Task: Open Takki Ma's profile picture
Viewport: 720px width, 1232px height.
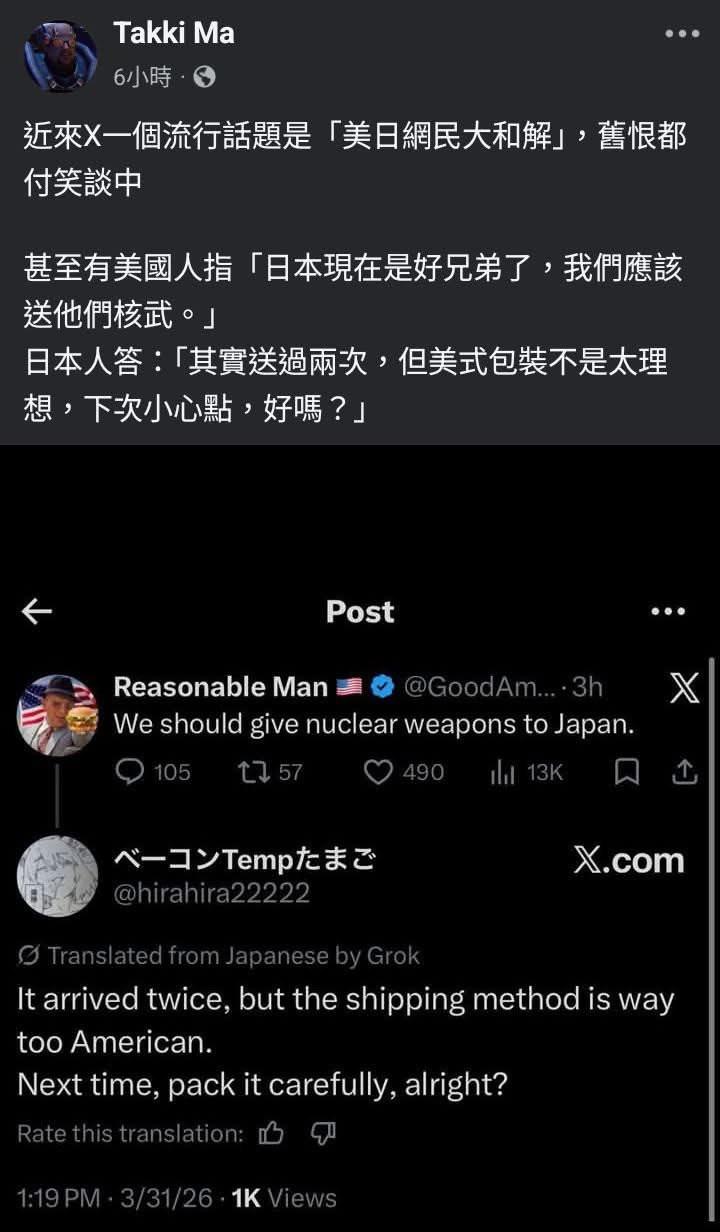Action: pyautogui.click(x=59, y=56)
